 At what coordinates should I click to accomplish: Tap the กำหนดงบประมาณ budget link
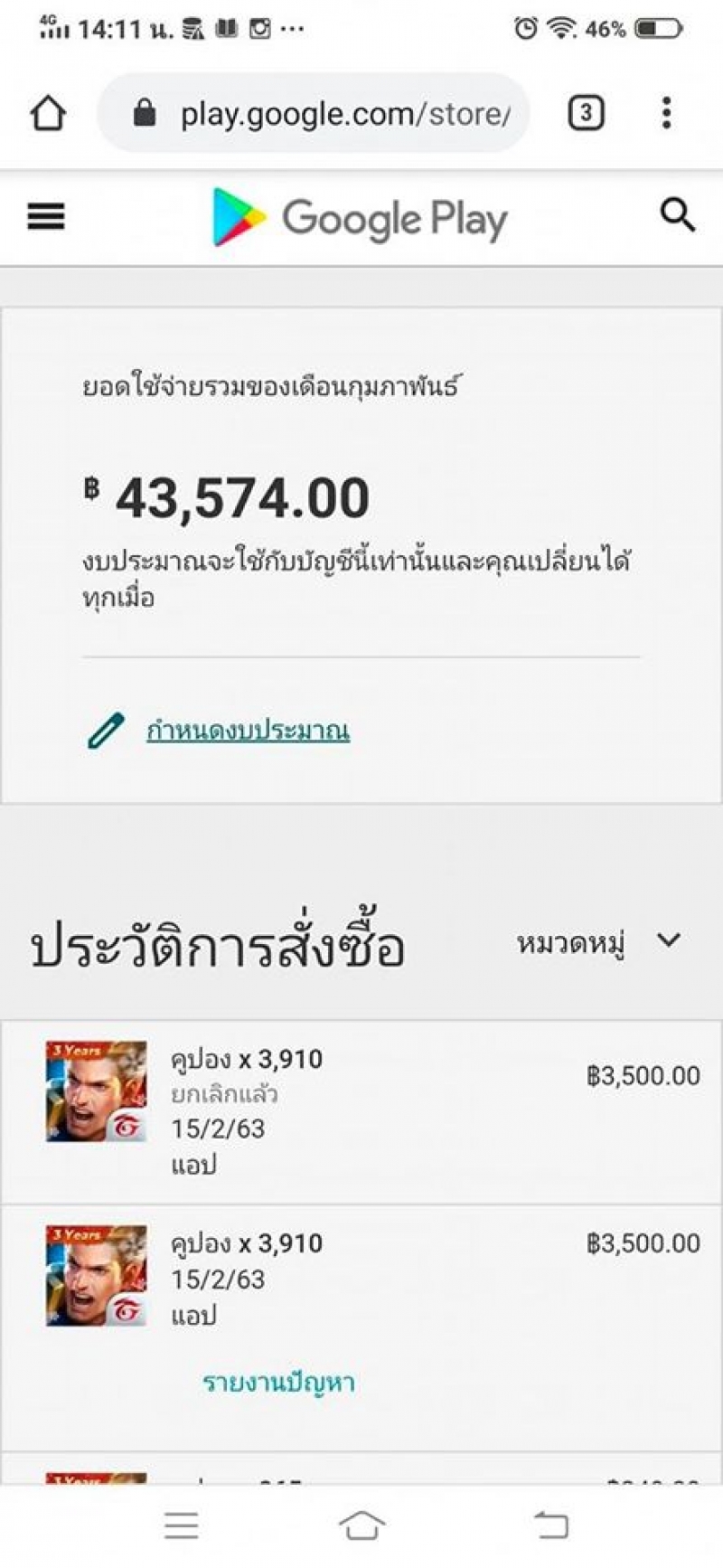click(248, 731)
